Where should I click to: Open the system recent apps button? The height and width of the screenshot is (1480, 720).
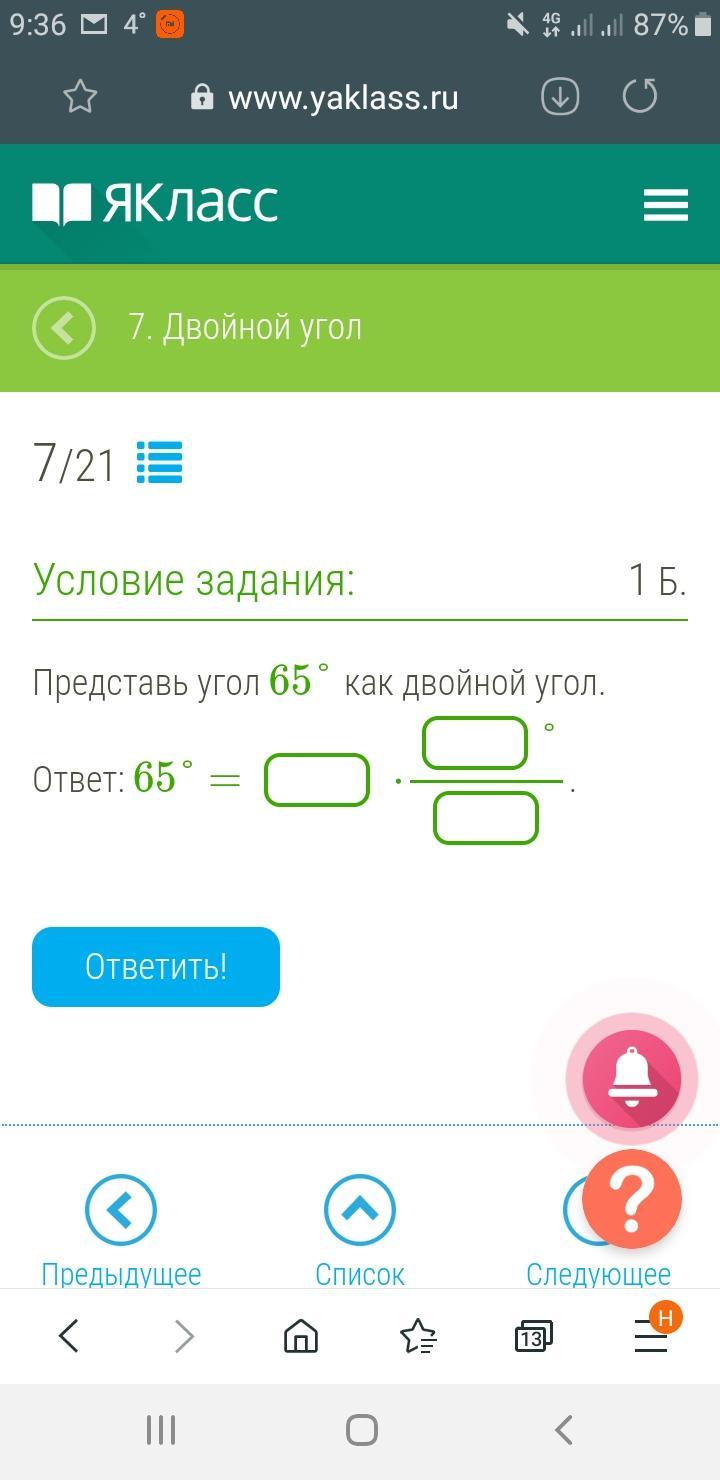coord(161,1430)
